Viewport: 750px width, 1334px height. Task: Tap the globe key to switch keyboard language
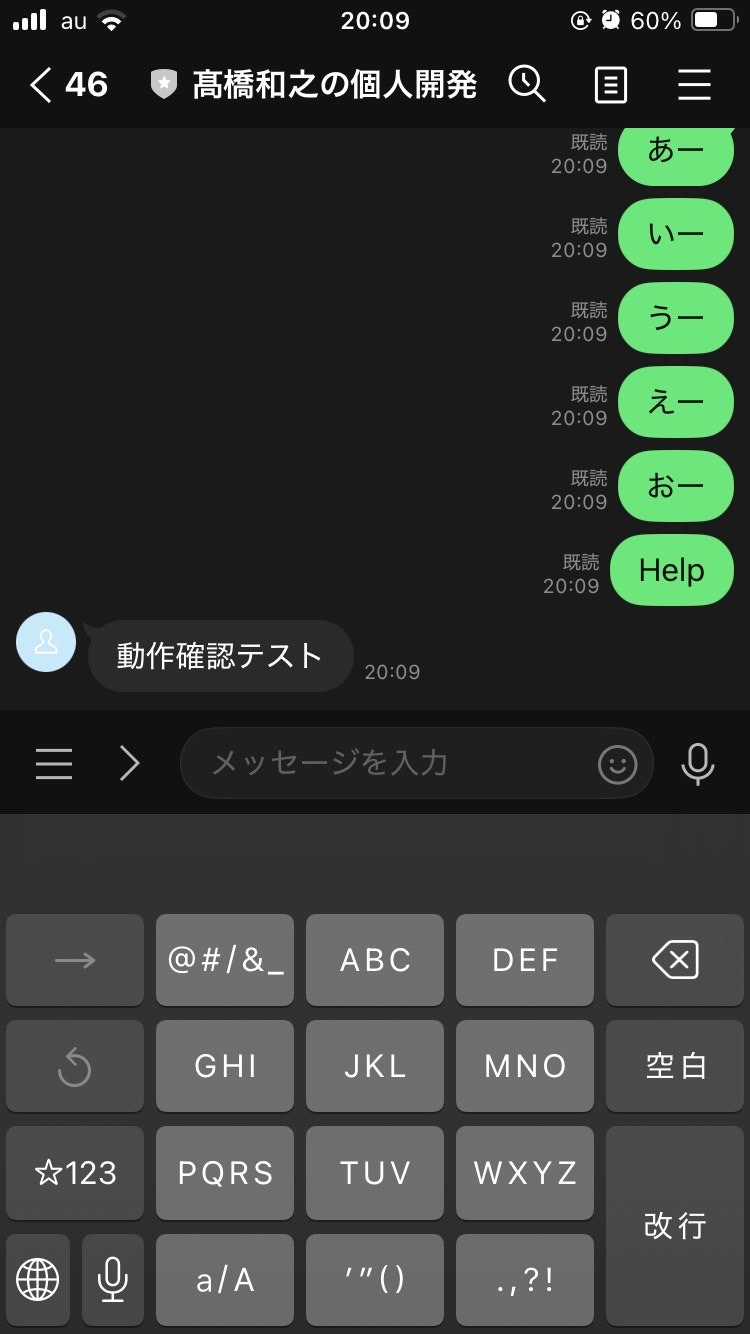(37, 1280)
